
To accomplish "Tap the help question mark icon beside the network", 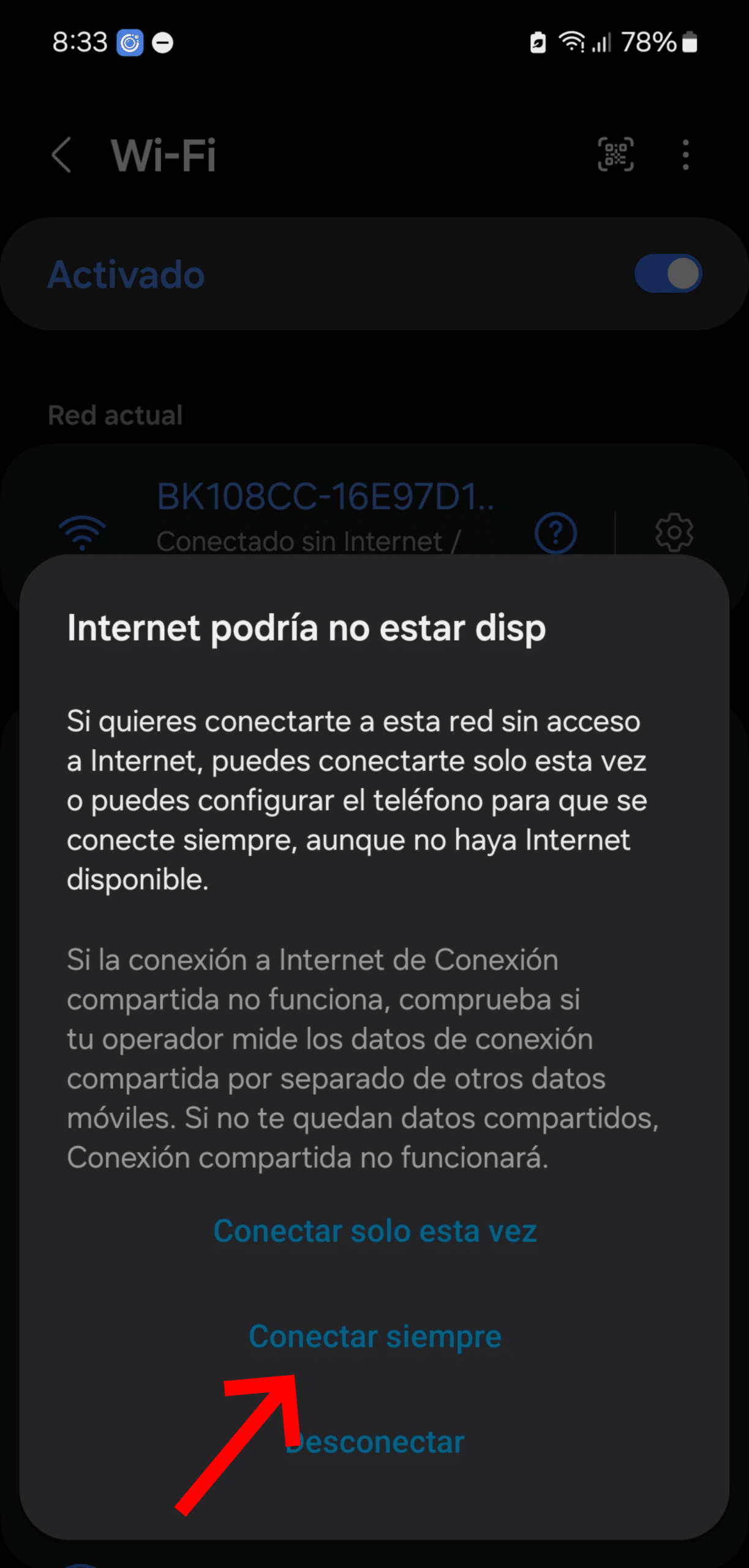I will pyautogui.click(x=555, y=533).
